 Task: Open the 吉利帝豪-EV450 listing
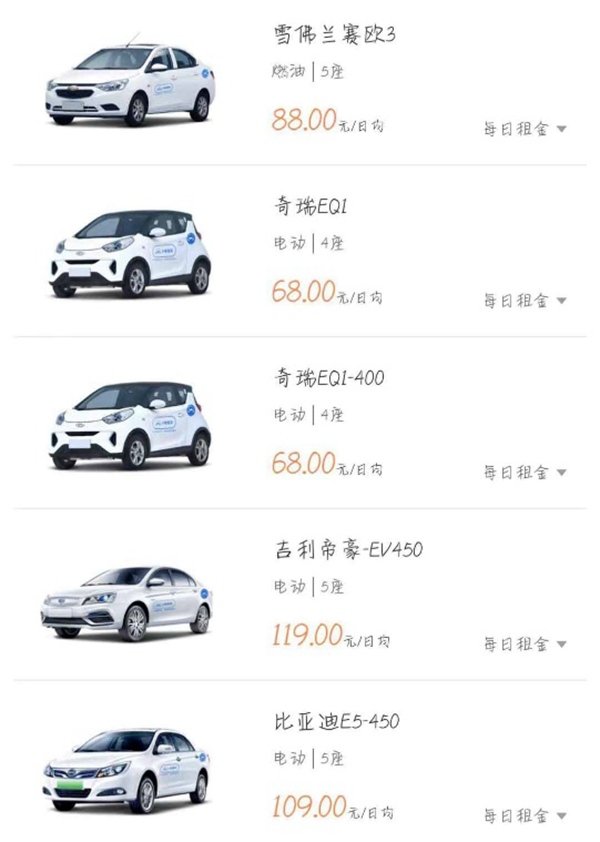click(x=335, y=550)
